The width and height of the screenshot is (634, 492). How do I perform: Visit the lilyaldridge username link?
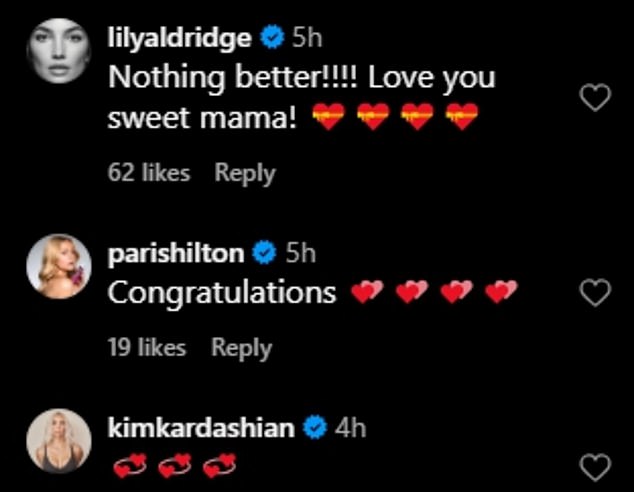(179, 39)
